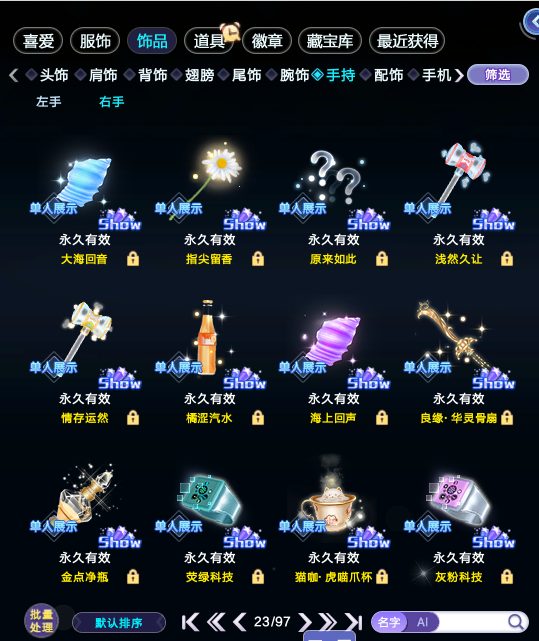Open the 藏宝库 tab
The image size is (539, 641).
pyautogui.click(x=330, y=41)
